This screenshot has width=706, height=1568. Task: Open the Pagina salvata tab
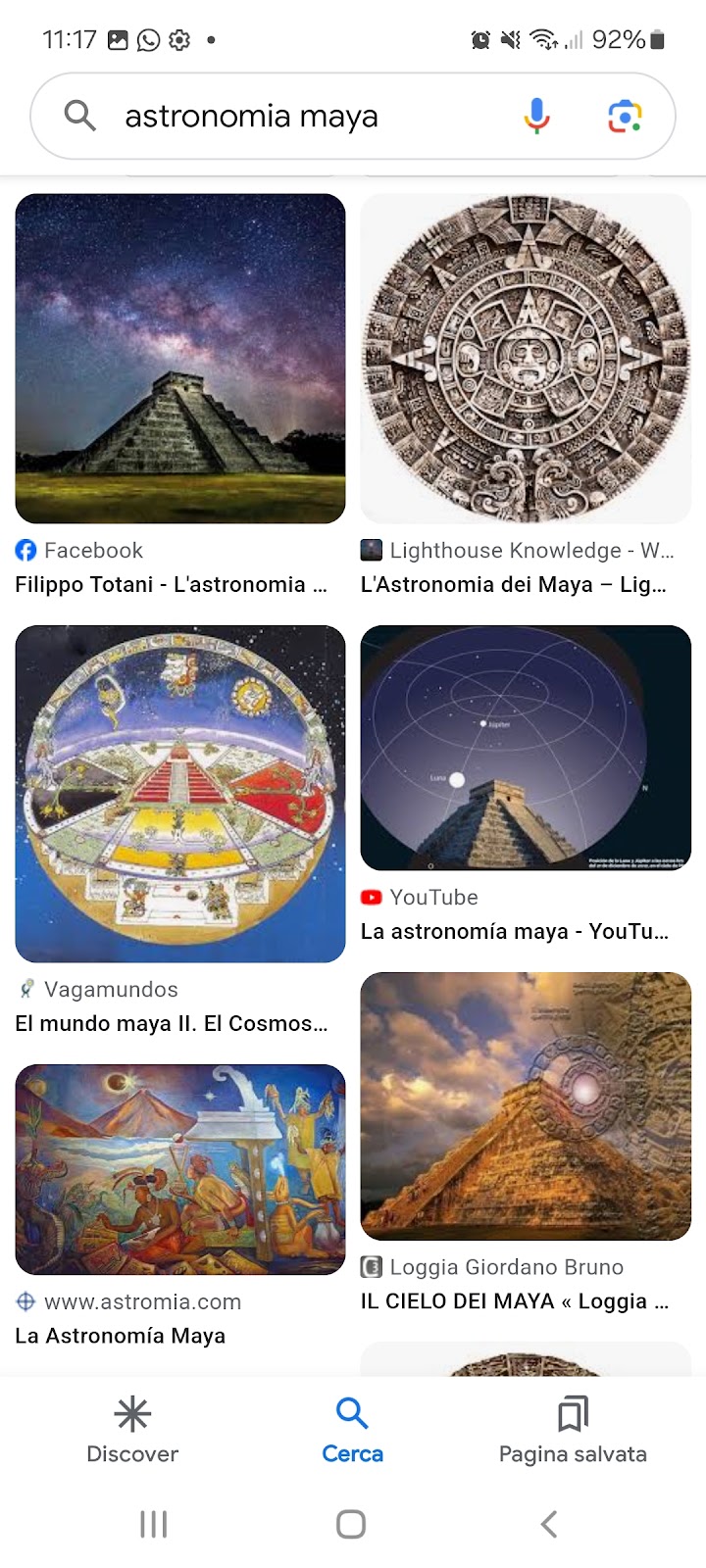(573, 1431)
